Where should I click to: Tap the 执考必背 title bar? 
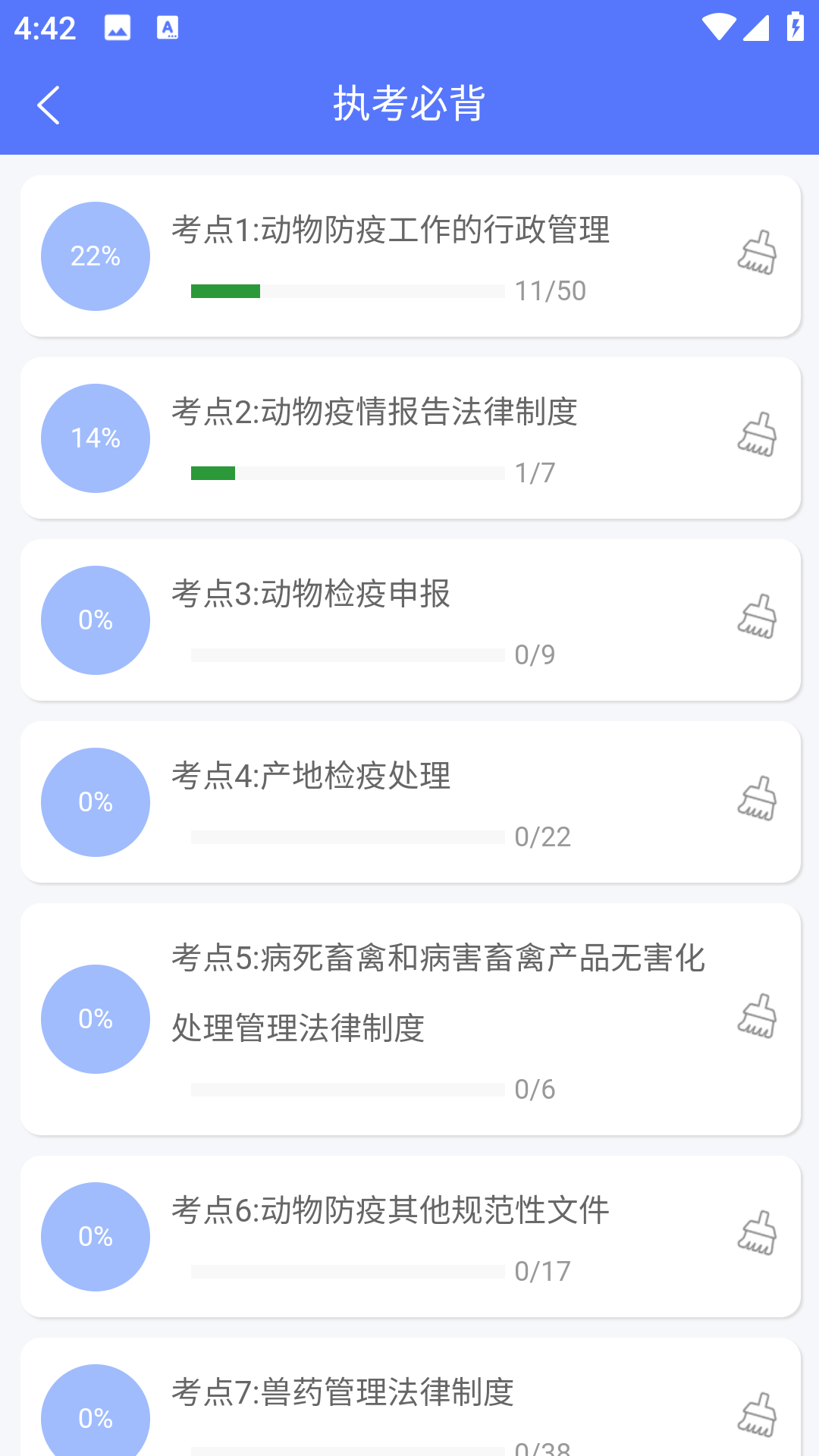click(409, 104)
